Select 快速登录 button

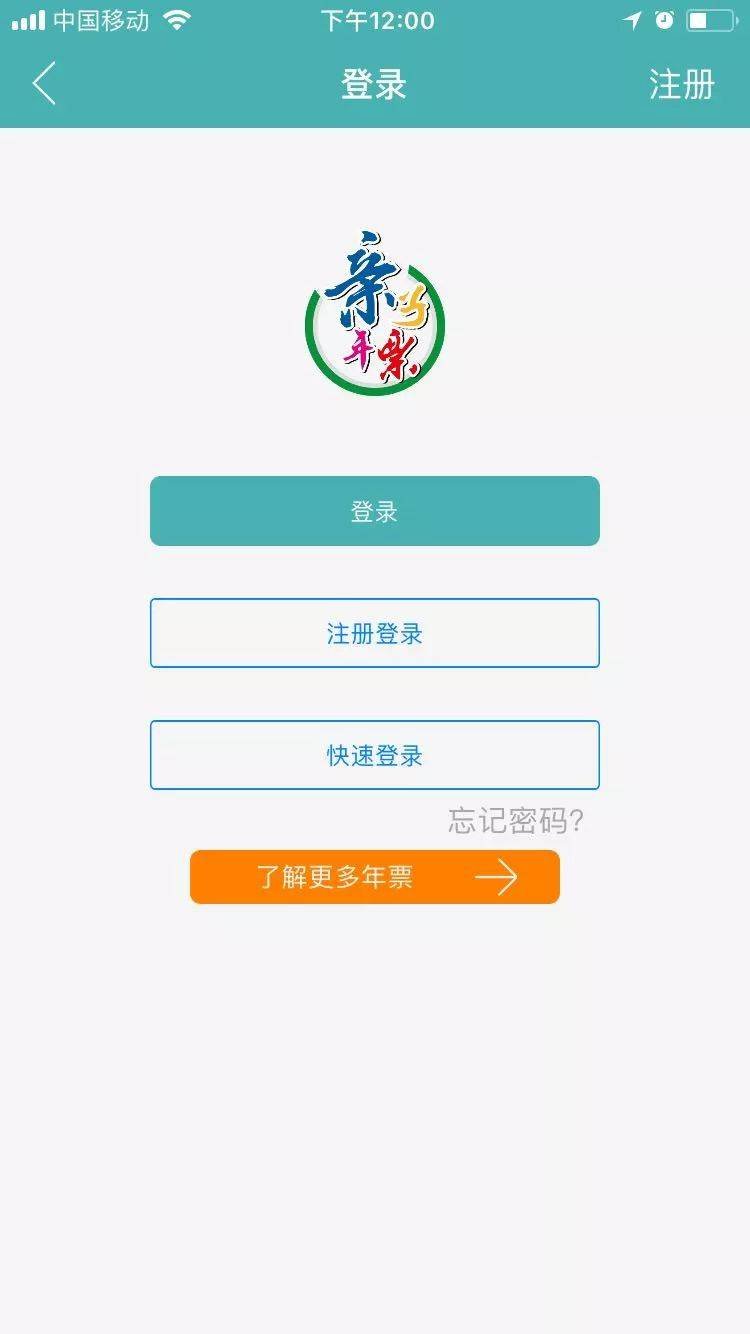click(375, 755)
